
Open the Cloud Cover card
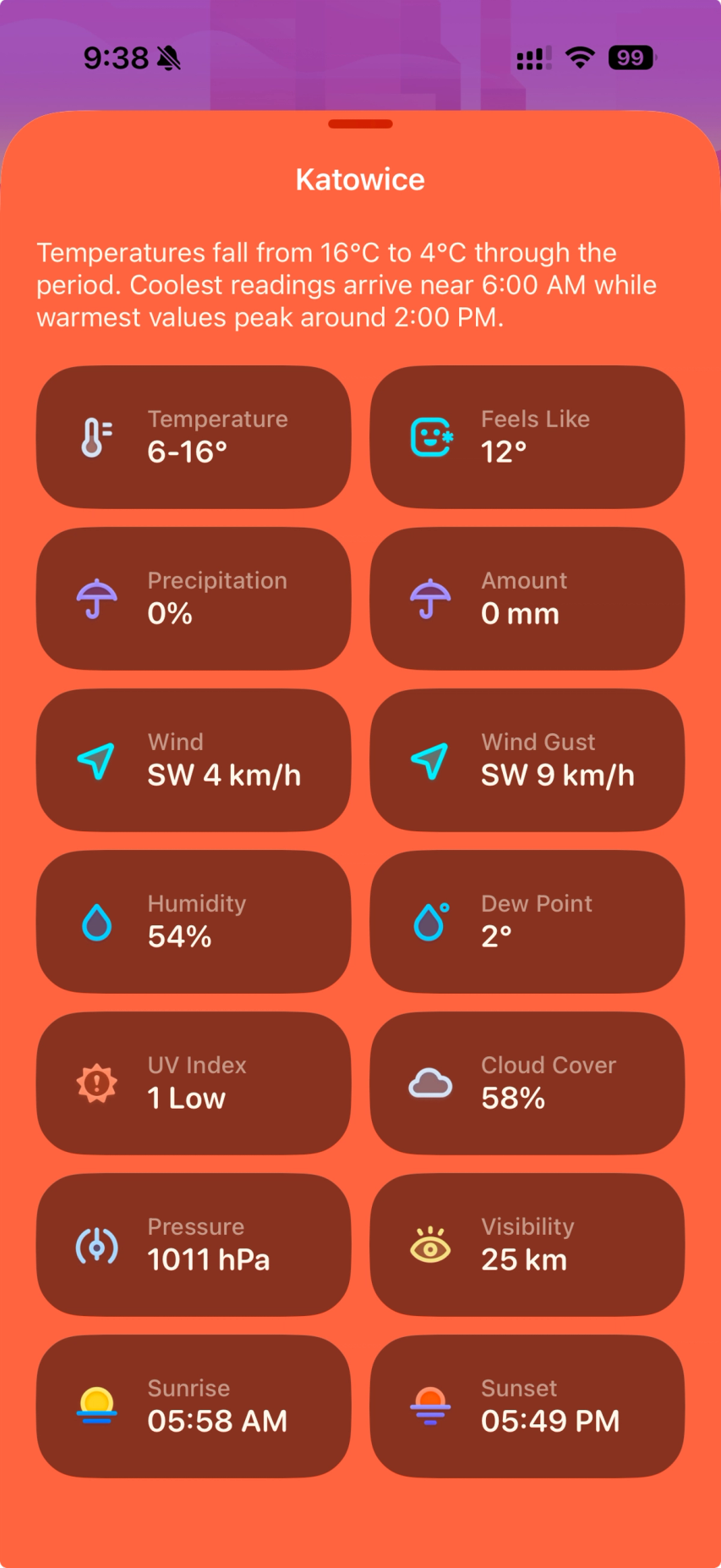[527, 1083]
